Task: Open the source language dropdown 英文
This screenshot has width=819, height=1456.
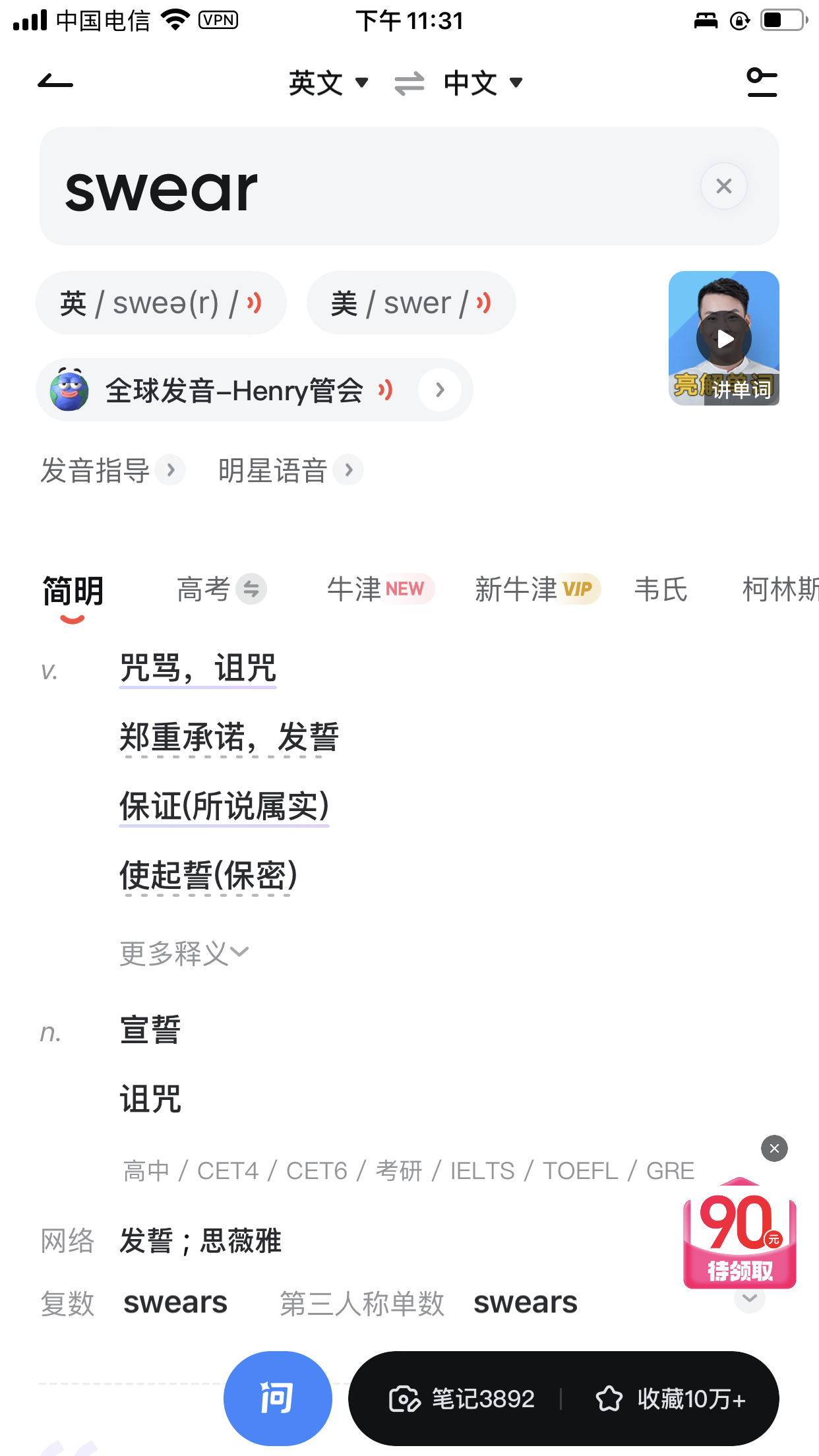Action: click(328, 83)
